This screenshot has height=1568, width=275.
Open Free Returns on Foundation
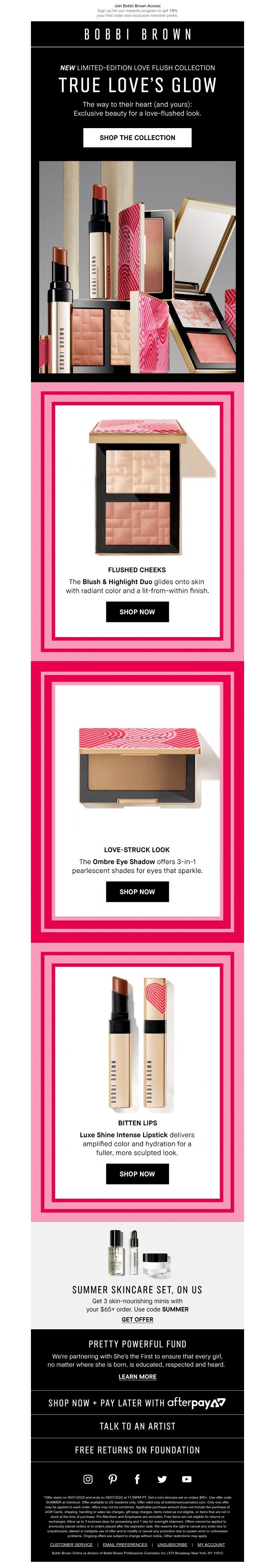pos(137,1450)
